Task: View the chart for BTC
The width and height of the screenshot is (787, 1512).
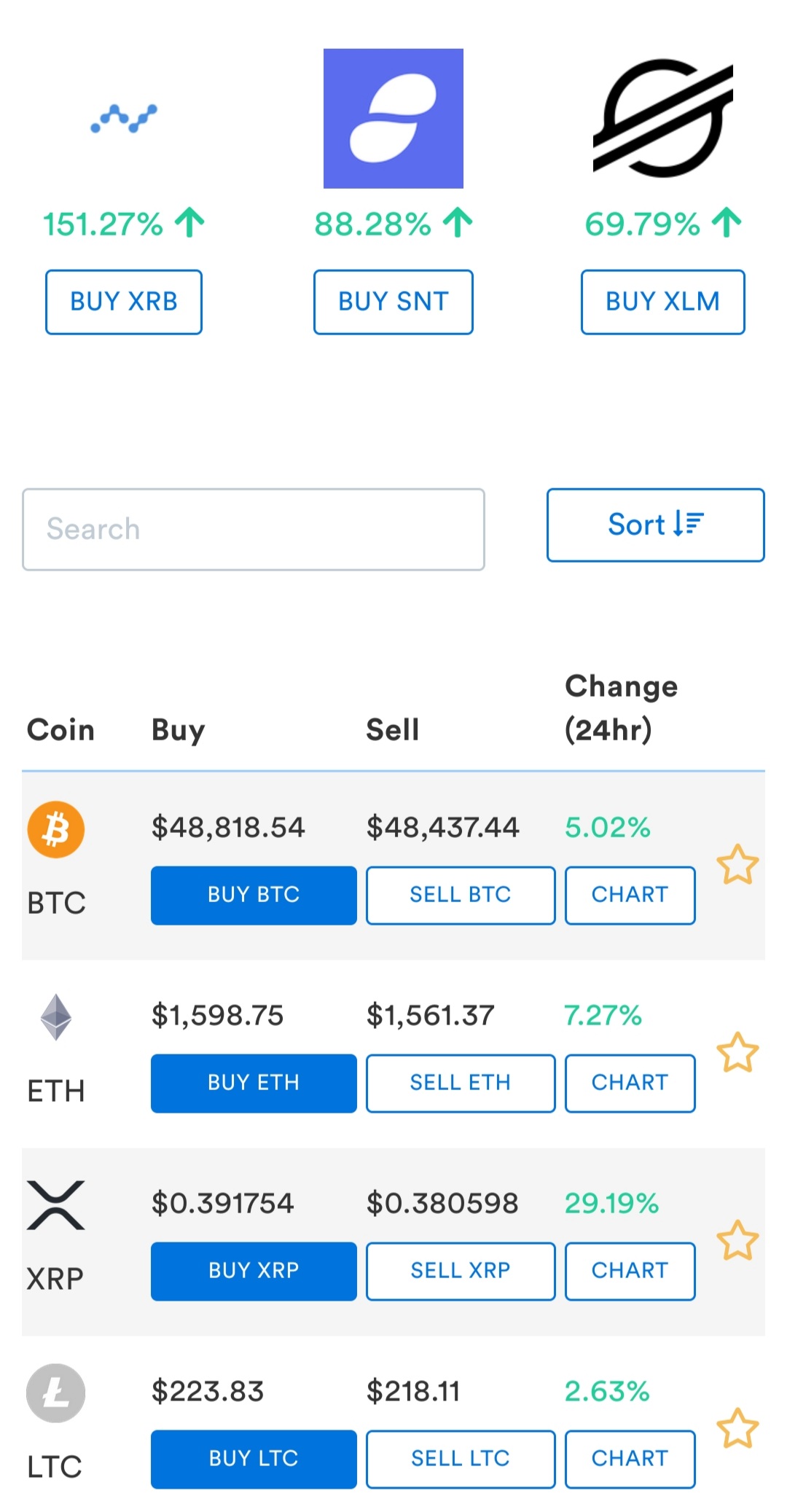Action: click(630, 895)
